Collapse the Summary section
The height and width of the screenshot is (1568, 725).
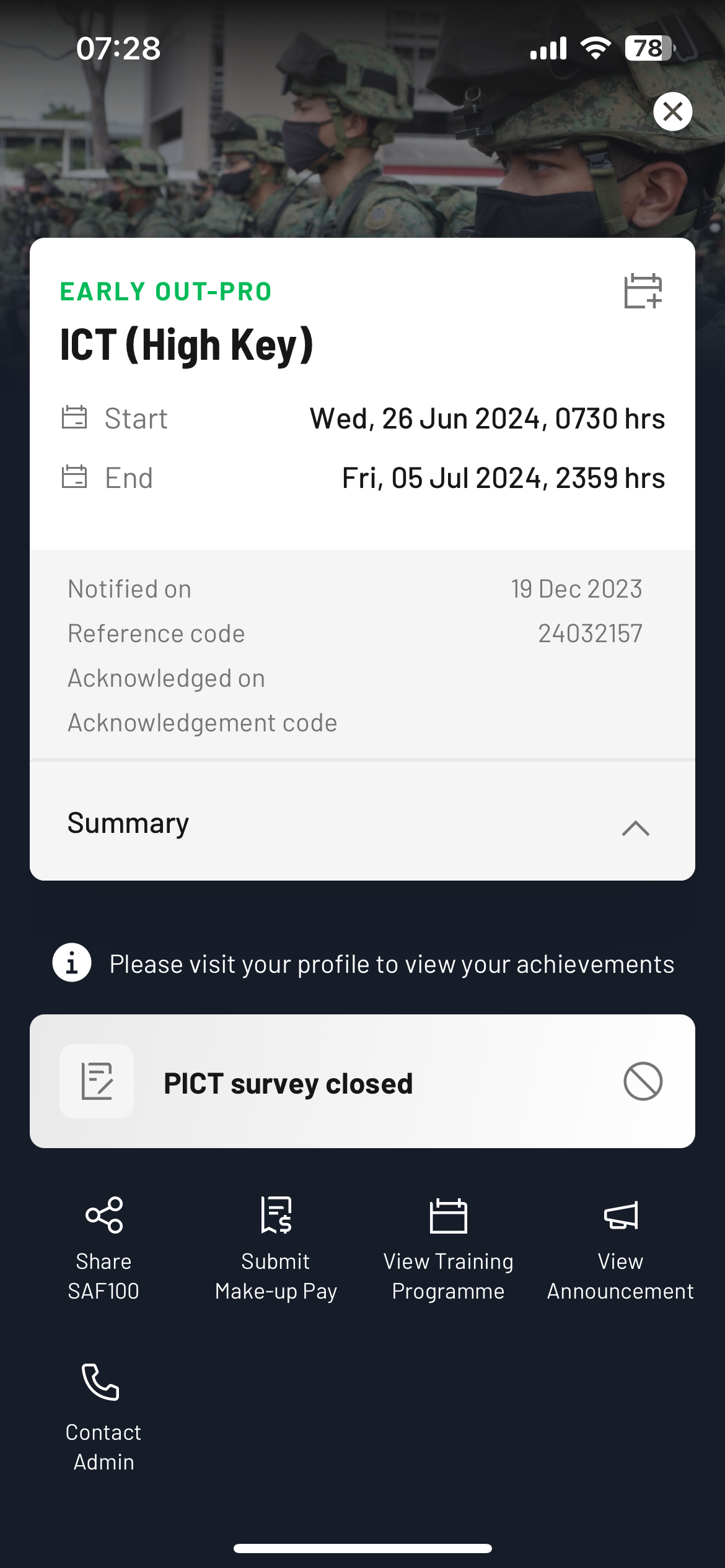(635, 828)
